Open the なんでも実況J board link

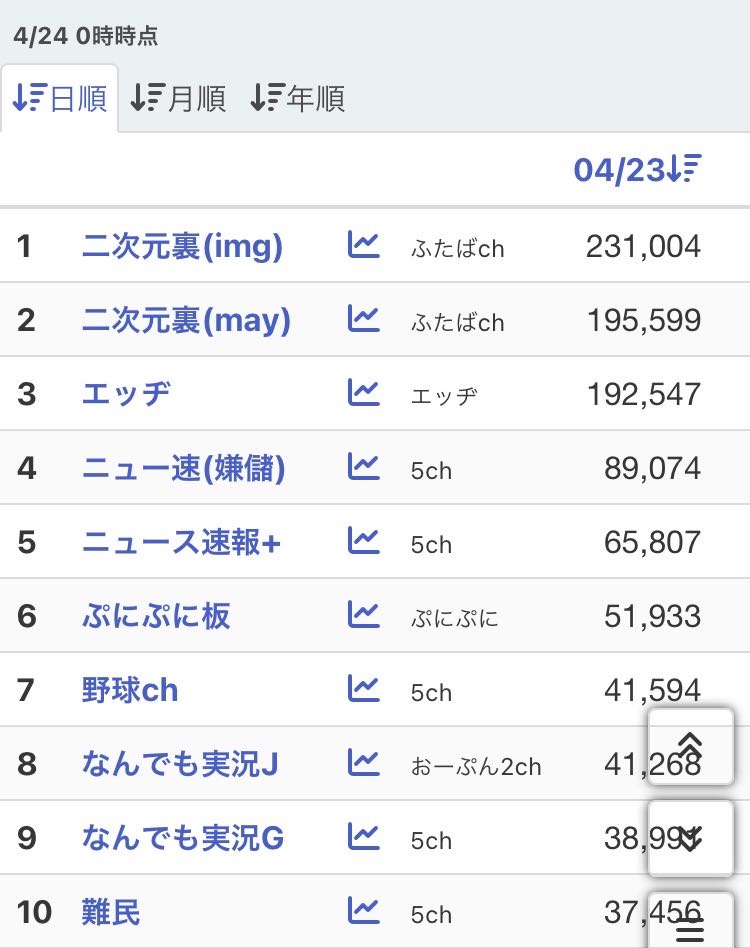coord(180,765)
